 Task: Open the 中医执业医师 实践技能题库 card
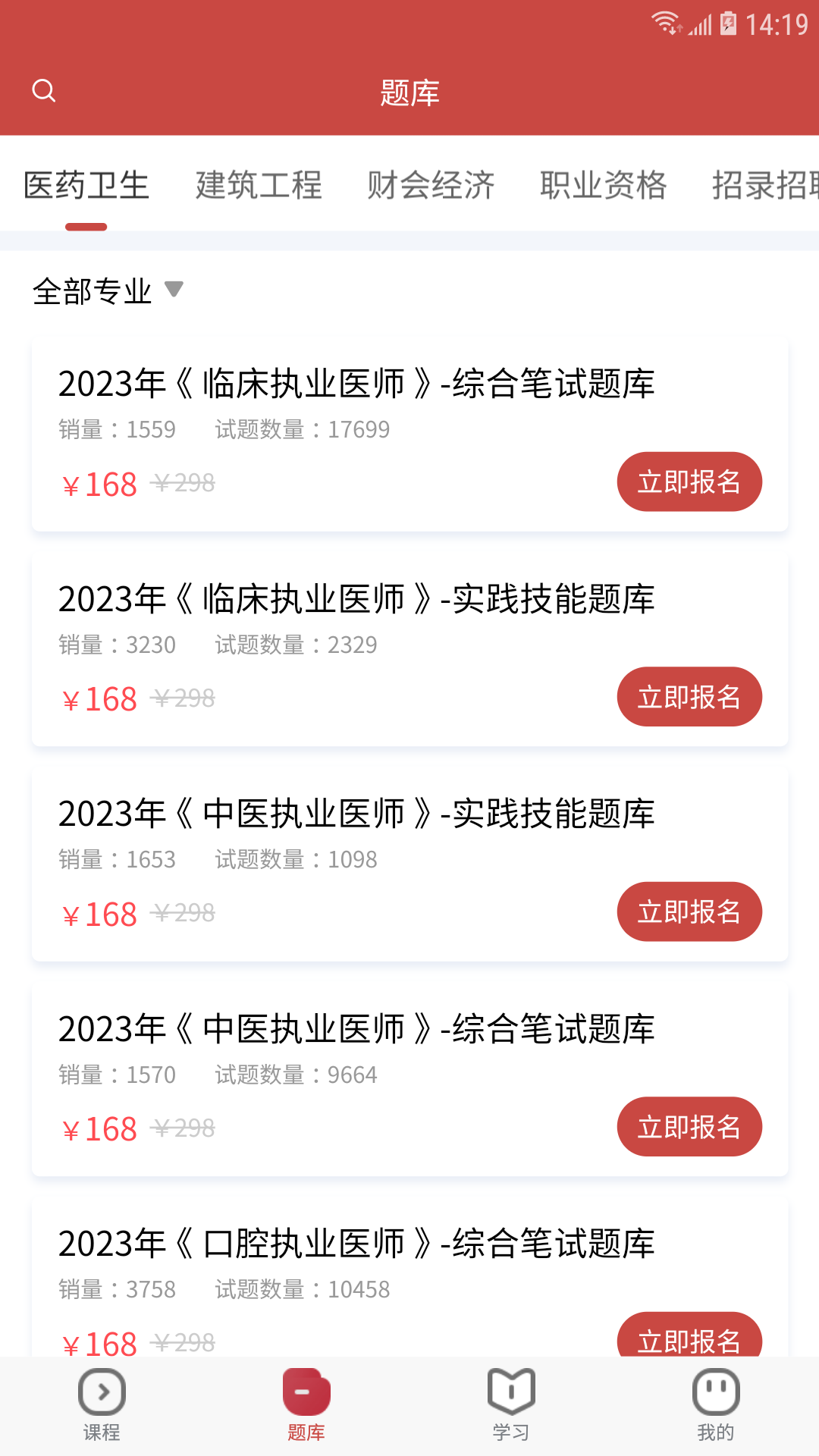[356, 814]
